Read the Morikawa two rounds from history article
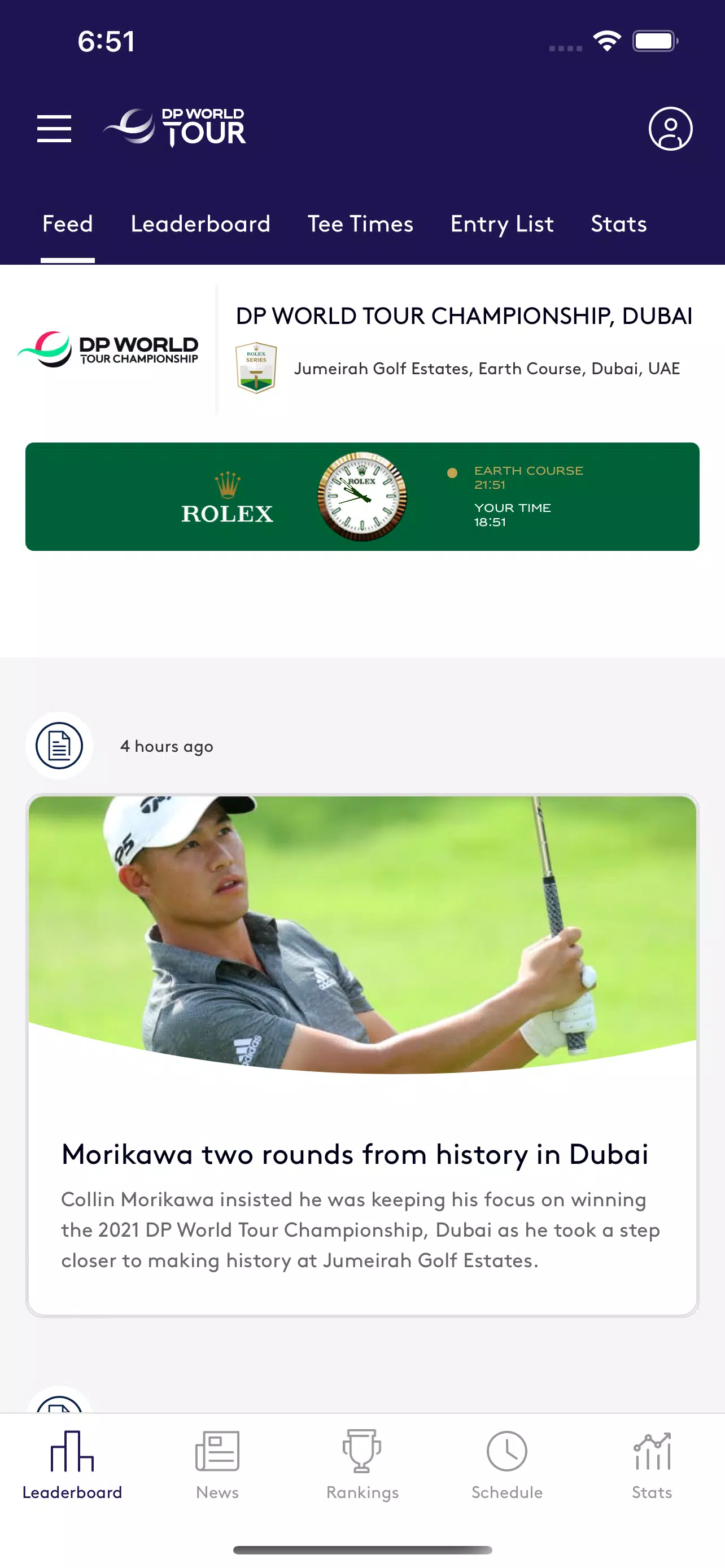The width and height of the screenshot is (725, 1568). point(362,1055)
